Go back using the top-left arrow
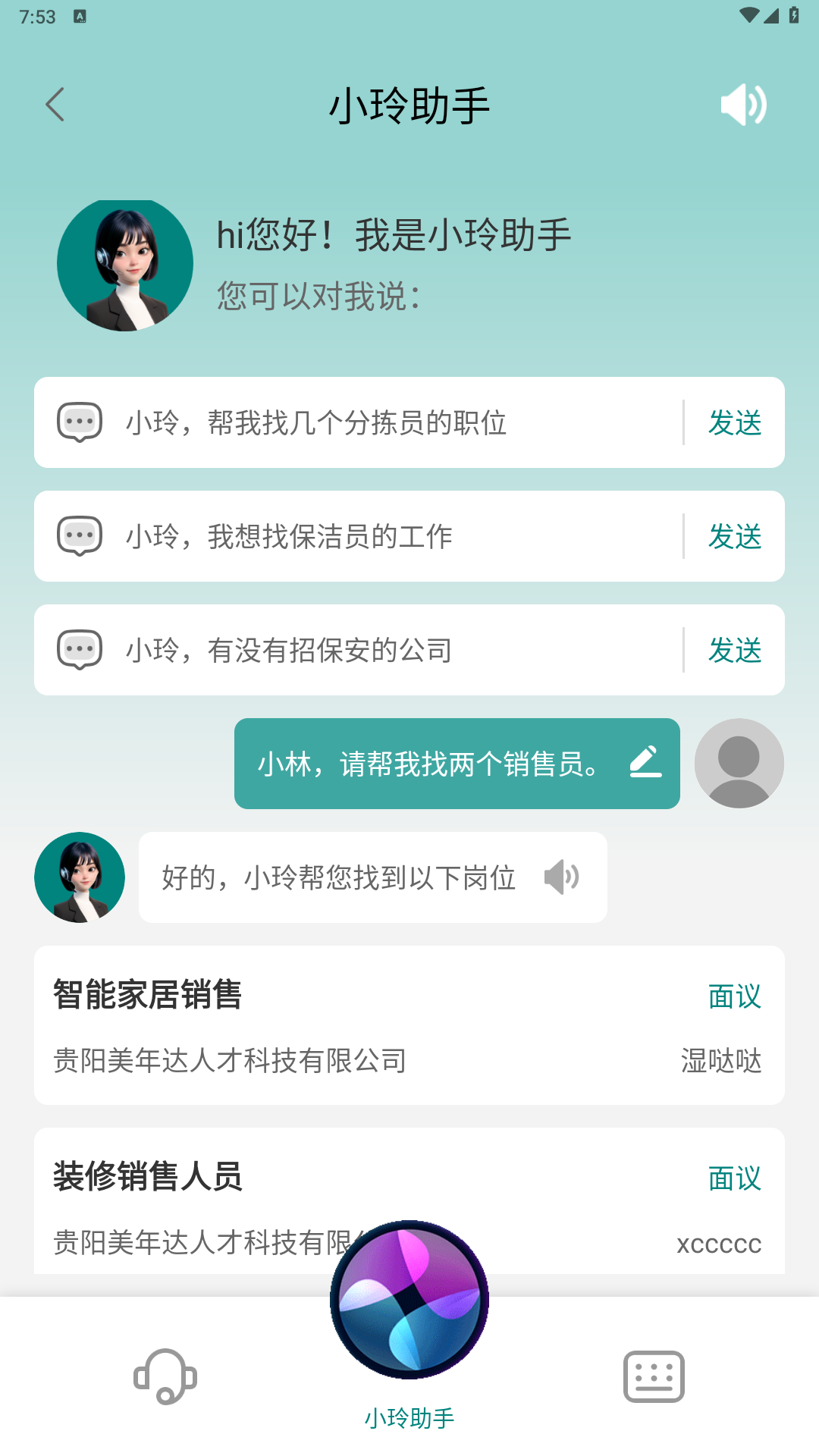The height and width of the screenshot is (1456, 819). [x=55, y=105]
